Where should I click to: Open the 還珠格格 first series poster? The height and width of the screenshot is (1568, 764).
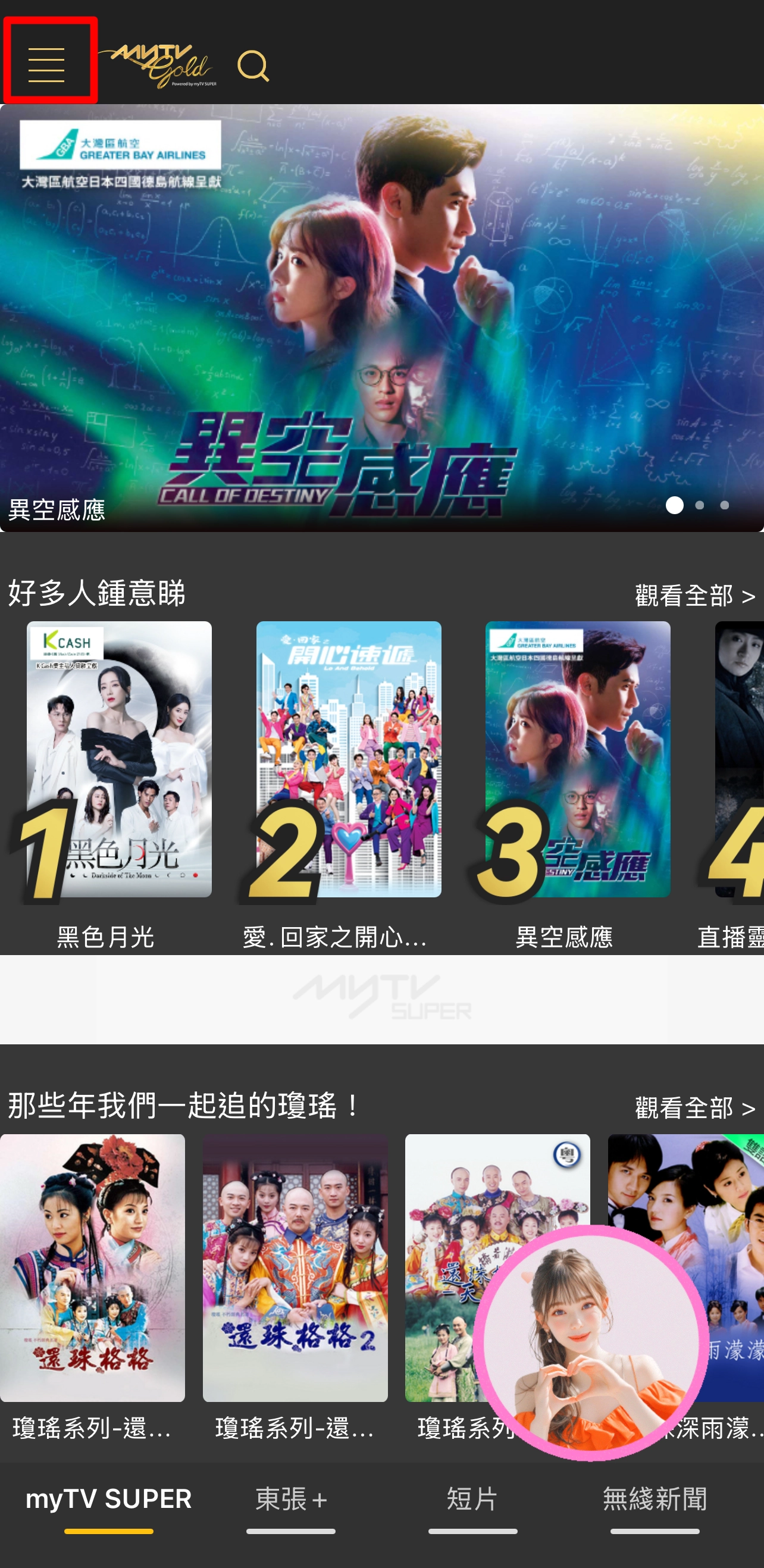click(x=93, y=1267)
